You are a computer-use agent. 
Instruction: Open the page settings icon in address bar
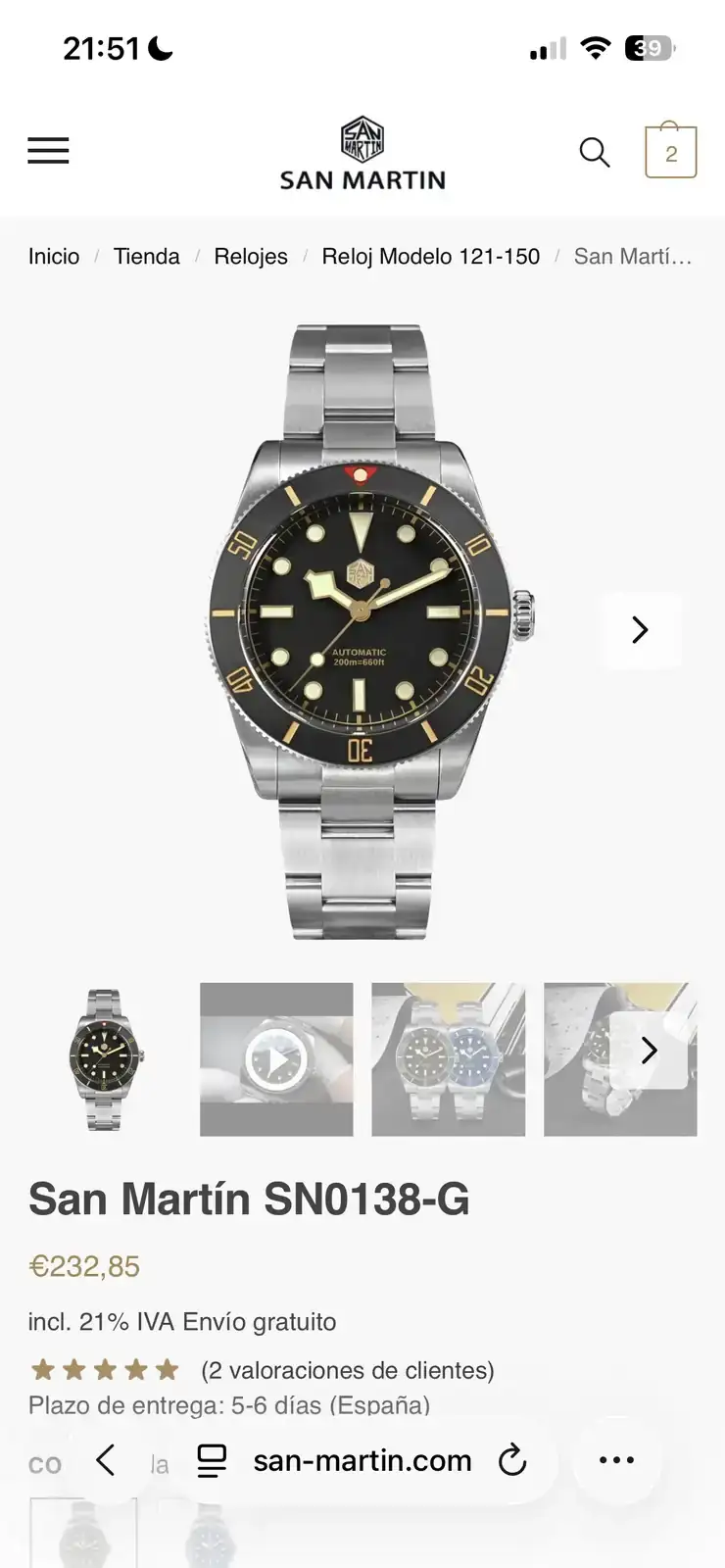click(x=212, y=1460)
